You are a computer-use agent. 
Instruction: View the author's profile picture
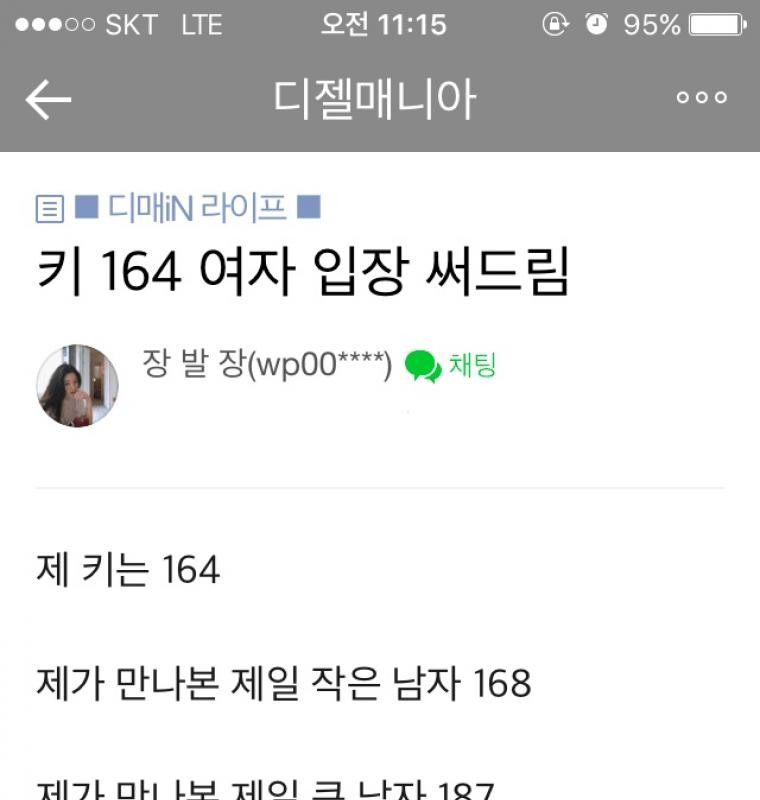point(77,385)
